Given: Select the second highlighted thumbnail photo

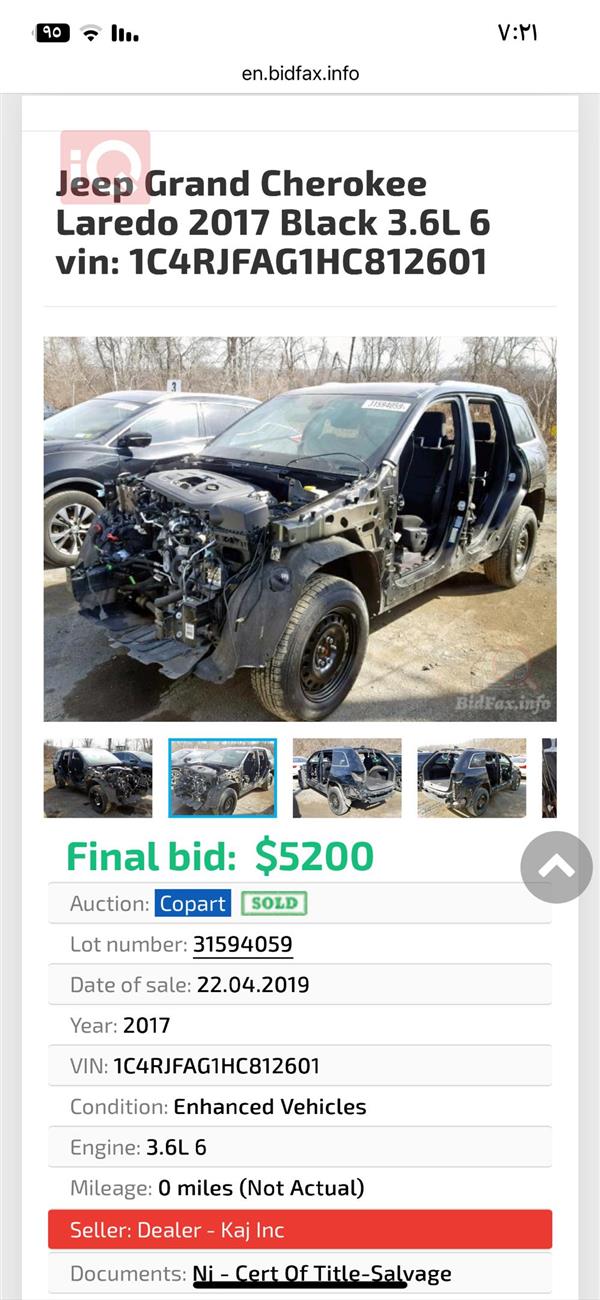Looking at the screenshot, I should point(222,778).
